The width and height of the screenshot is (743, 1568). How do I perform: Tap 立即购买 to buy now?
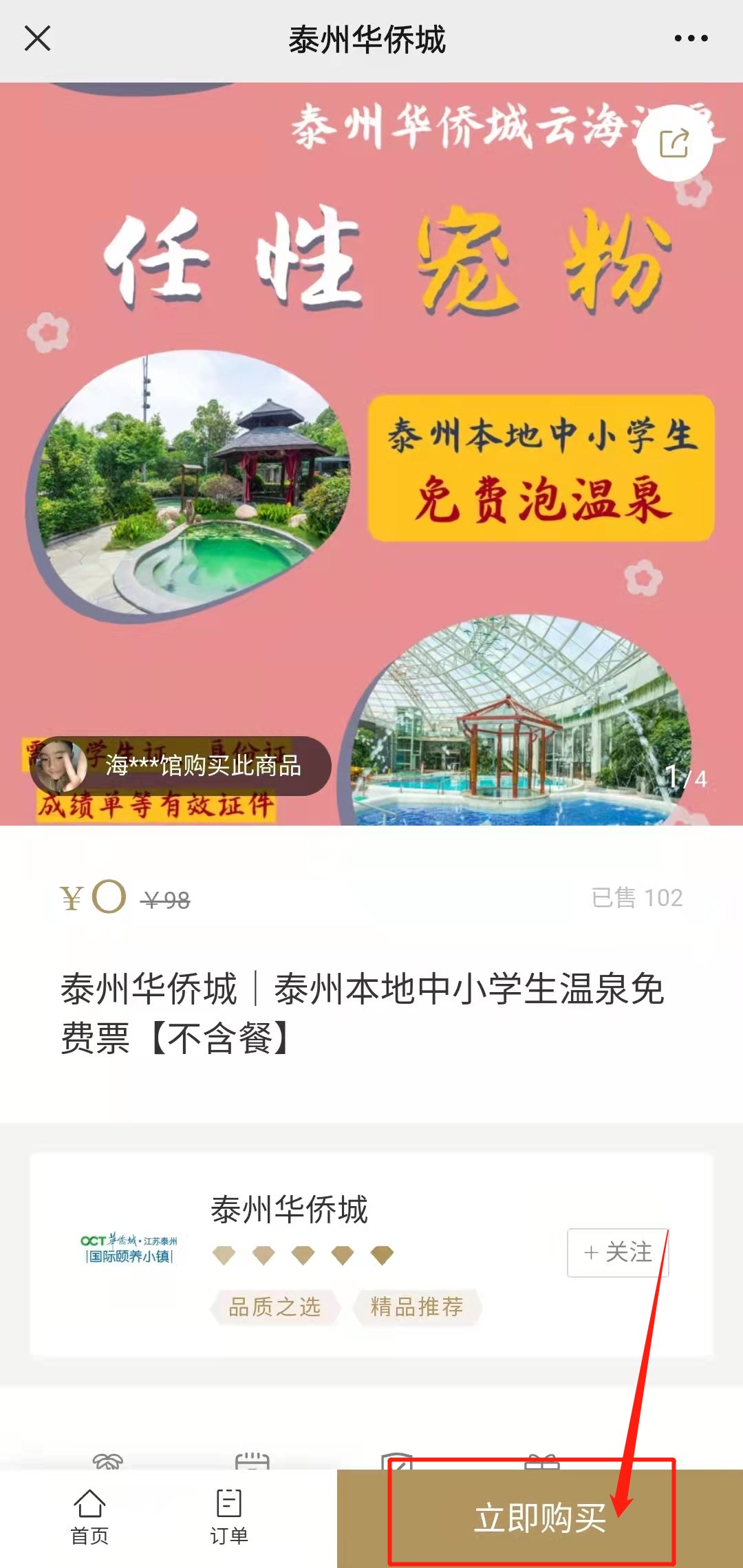[x=540, y=1518]
